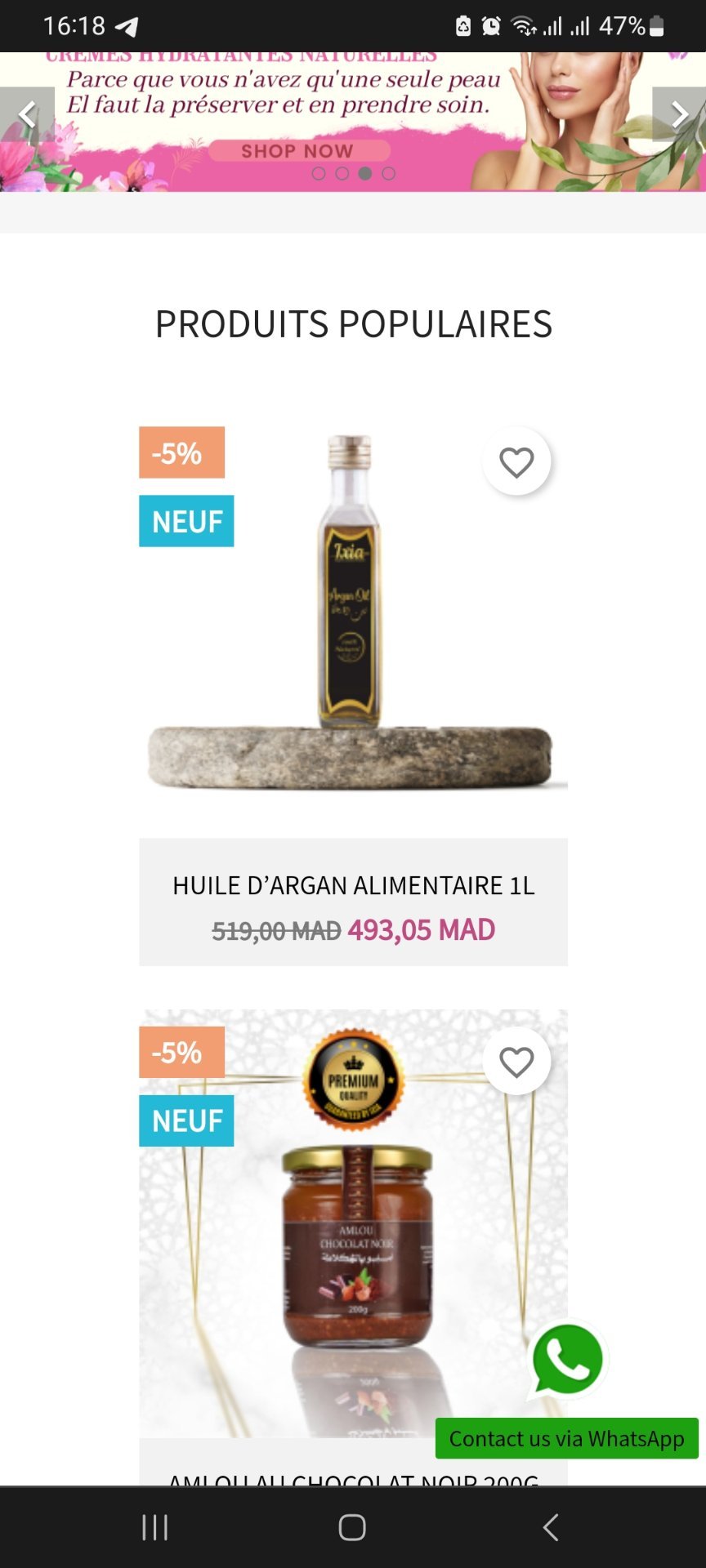Viewport: 706px width, 1568px height.
Task: Go to the previous banner slide
Action: pos(27,115)
